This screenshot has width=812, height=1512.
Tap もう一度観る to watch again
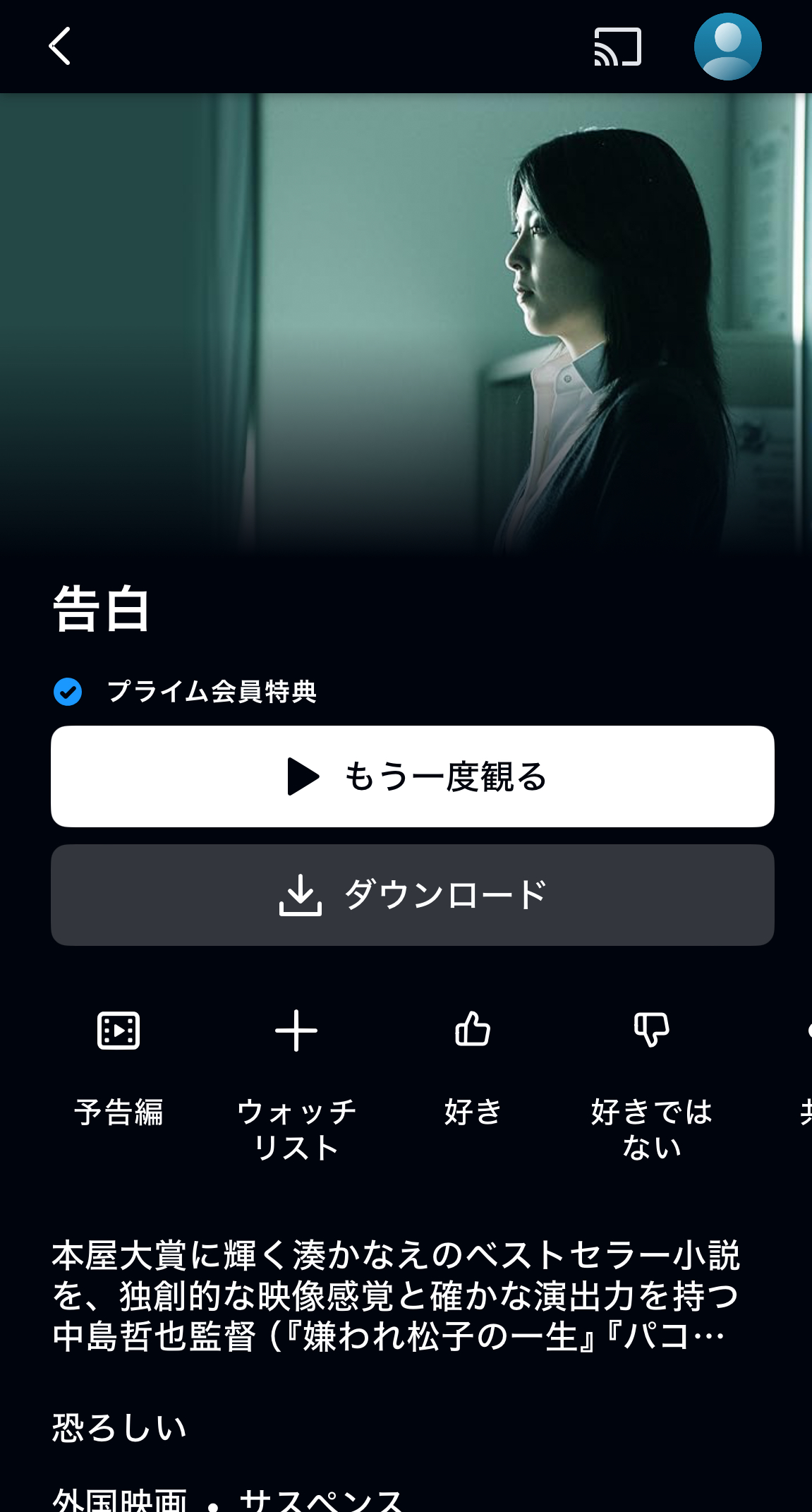point(413,776)
